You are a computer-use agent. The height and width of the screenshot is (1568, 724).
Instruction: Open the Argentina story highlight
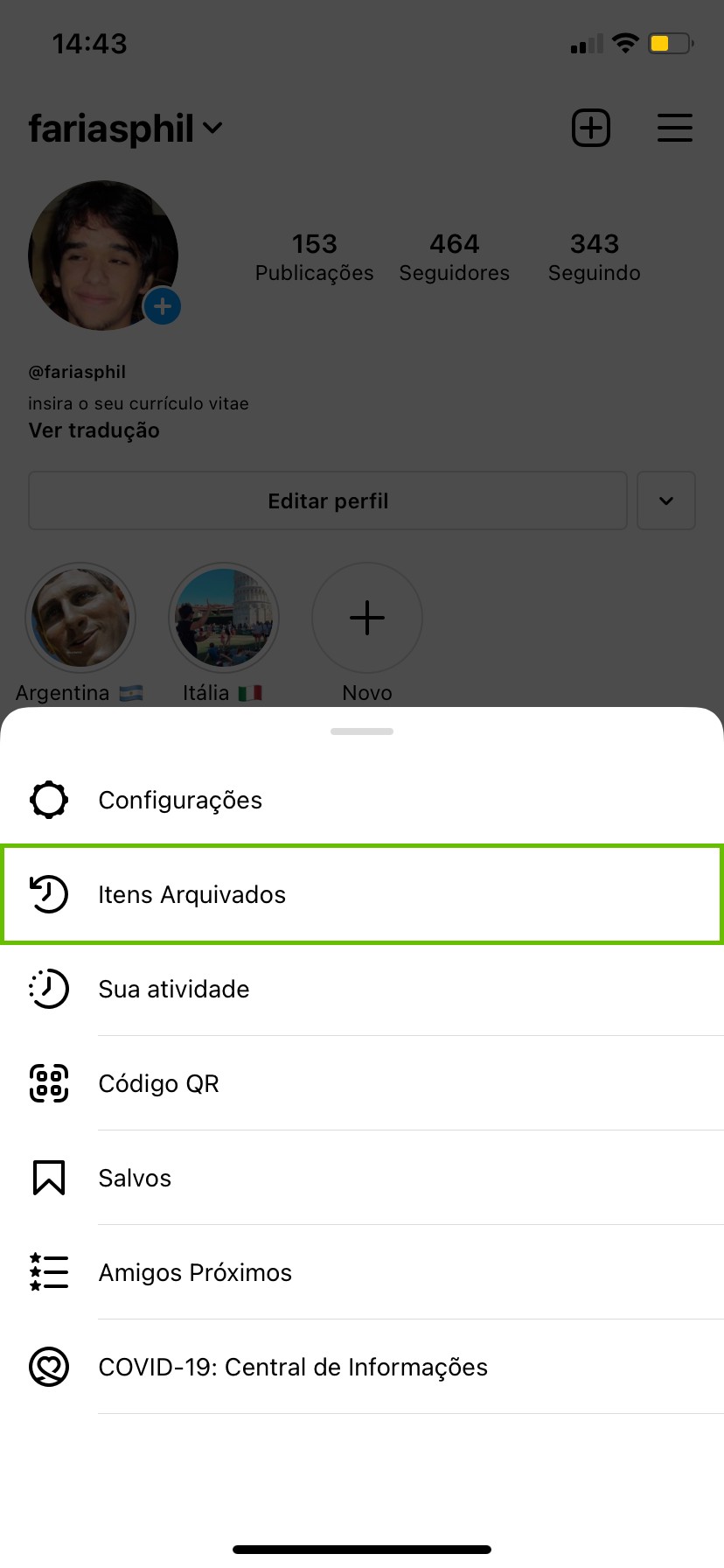(80, 618)
